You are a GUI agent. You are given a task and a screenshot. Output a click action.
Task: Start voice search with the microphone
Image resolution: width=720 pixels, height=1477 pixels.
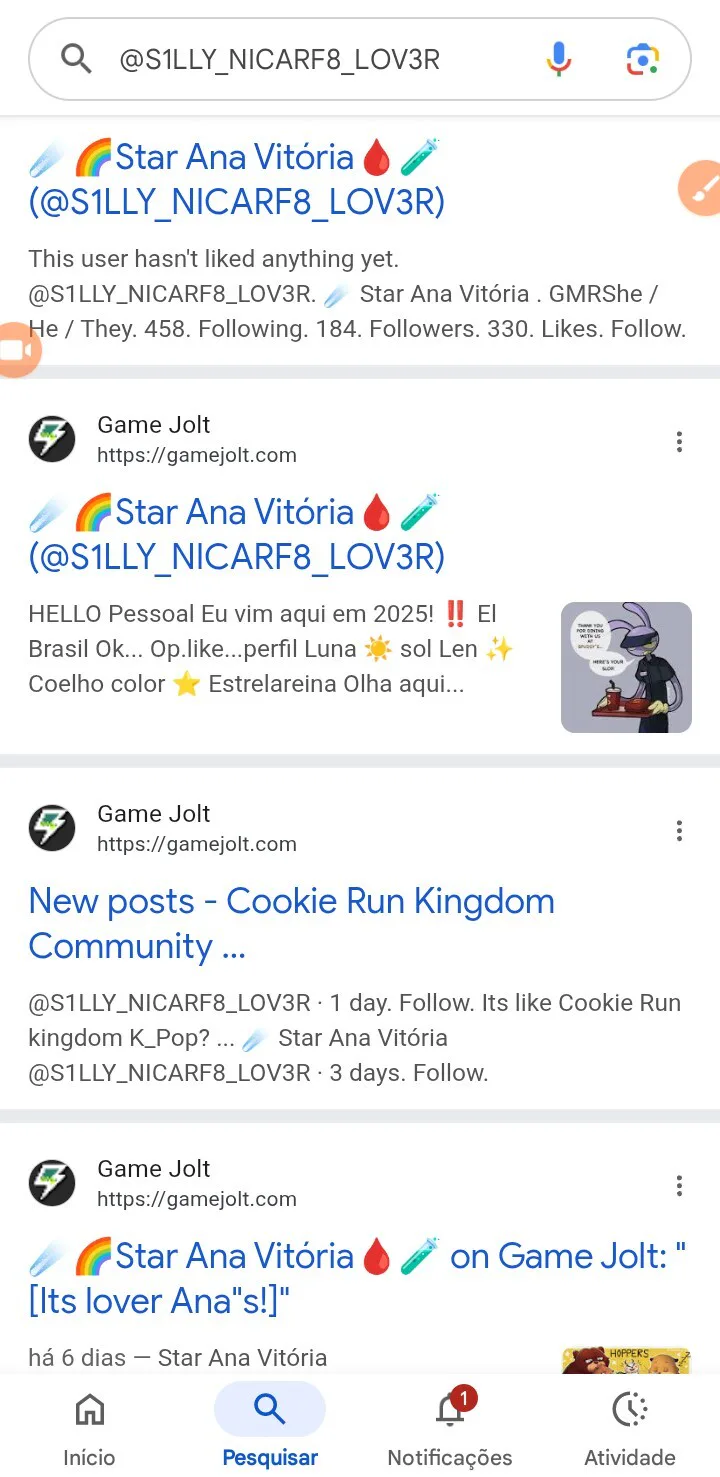click(x=559, y=60)
